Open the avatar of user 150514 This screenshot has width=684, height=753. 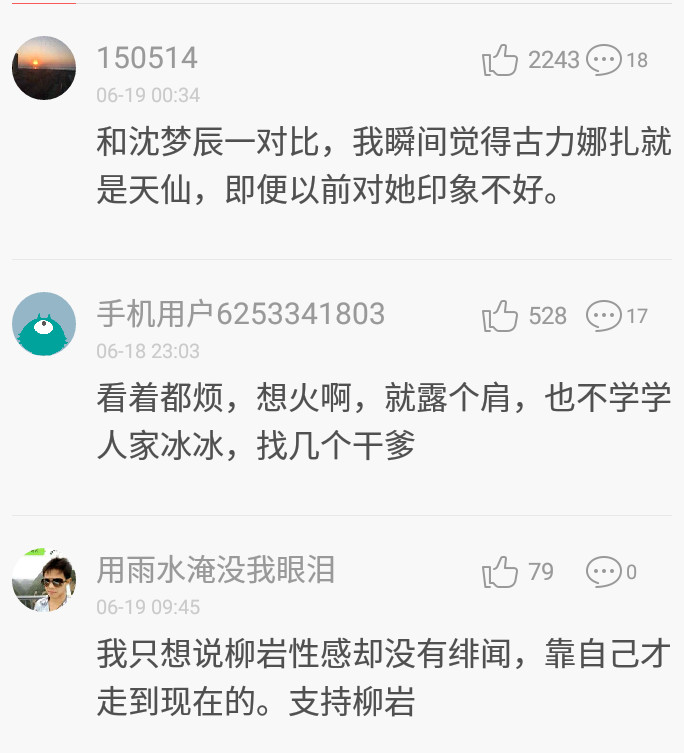(44, 68)
